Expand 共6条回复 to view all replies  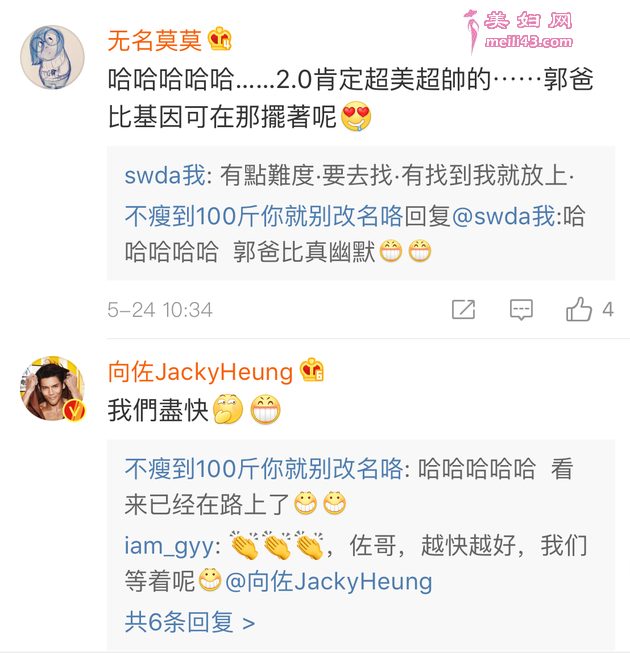[x=190, y=622]
